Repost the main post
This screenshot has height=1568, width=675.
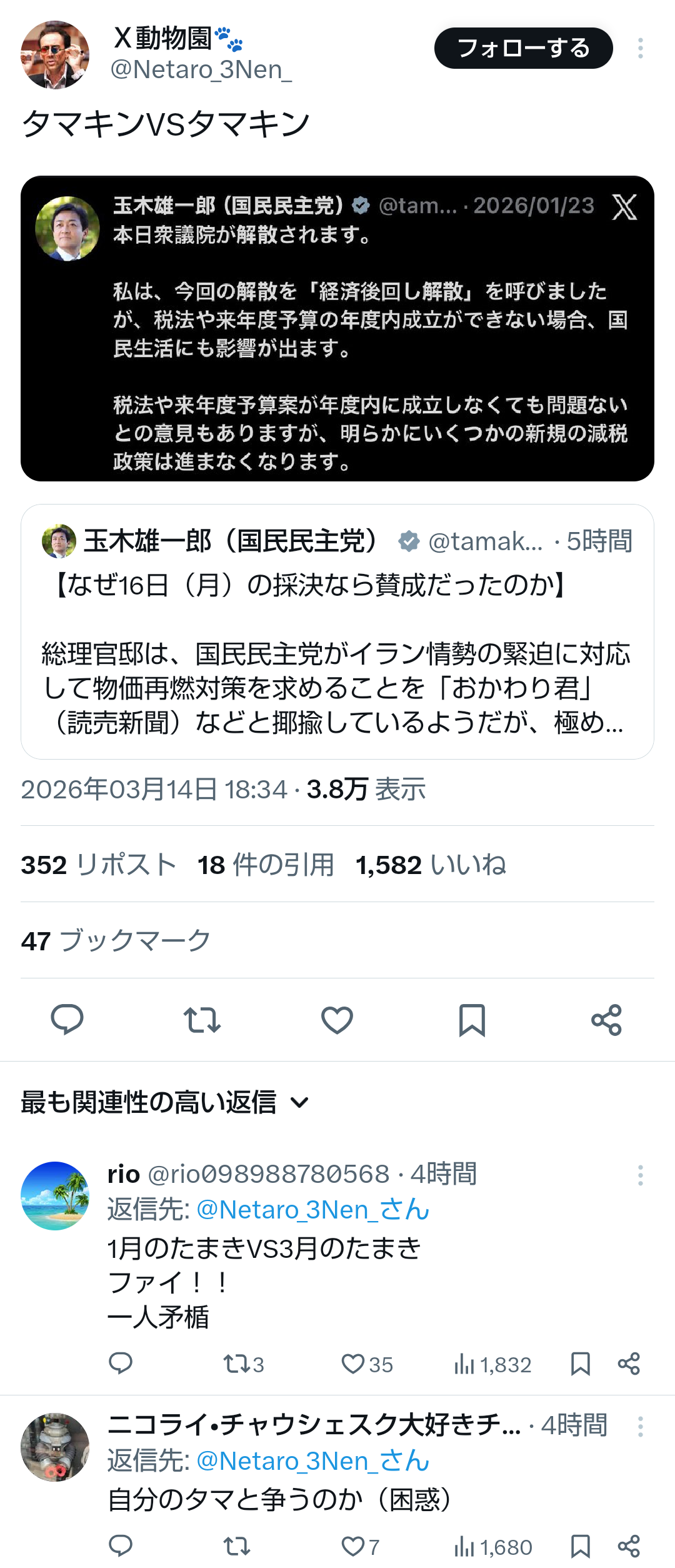tap(202, 1020)
